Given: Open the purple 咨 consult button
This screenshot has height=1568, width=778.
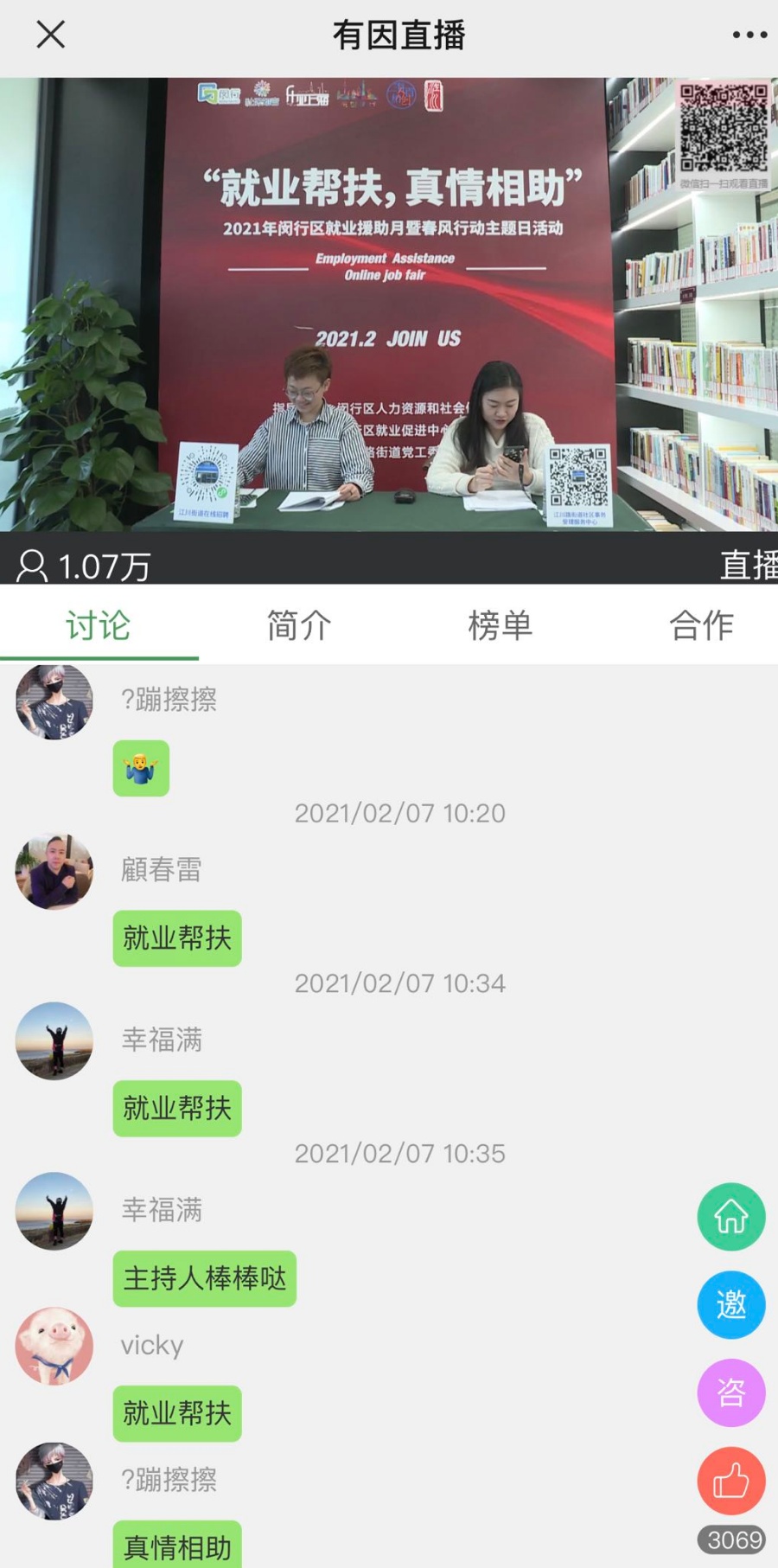Looking at the screenshot, I should [x=731, y=1392].
